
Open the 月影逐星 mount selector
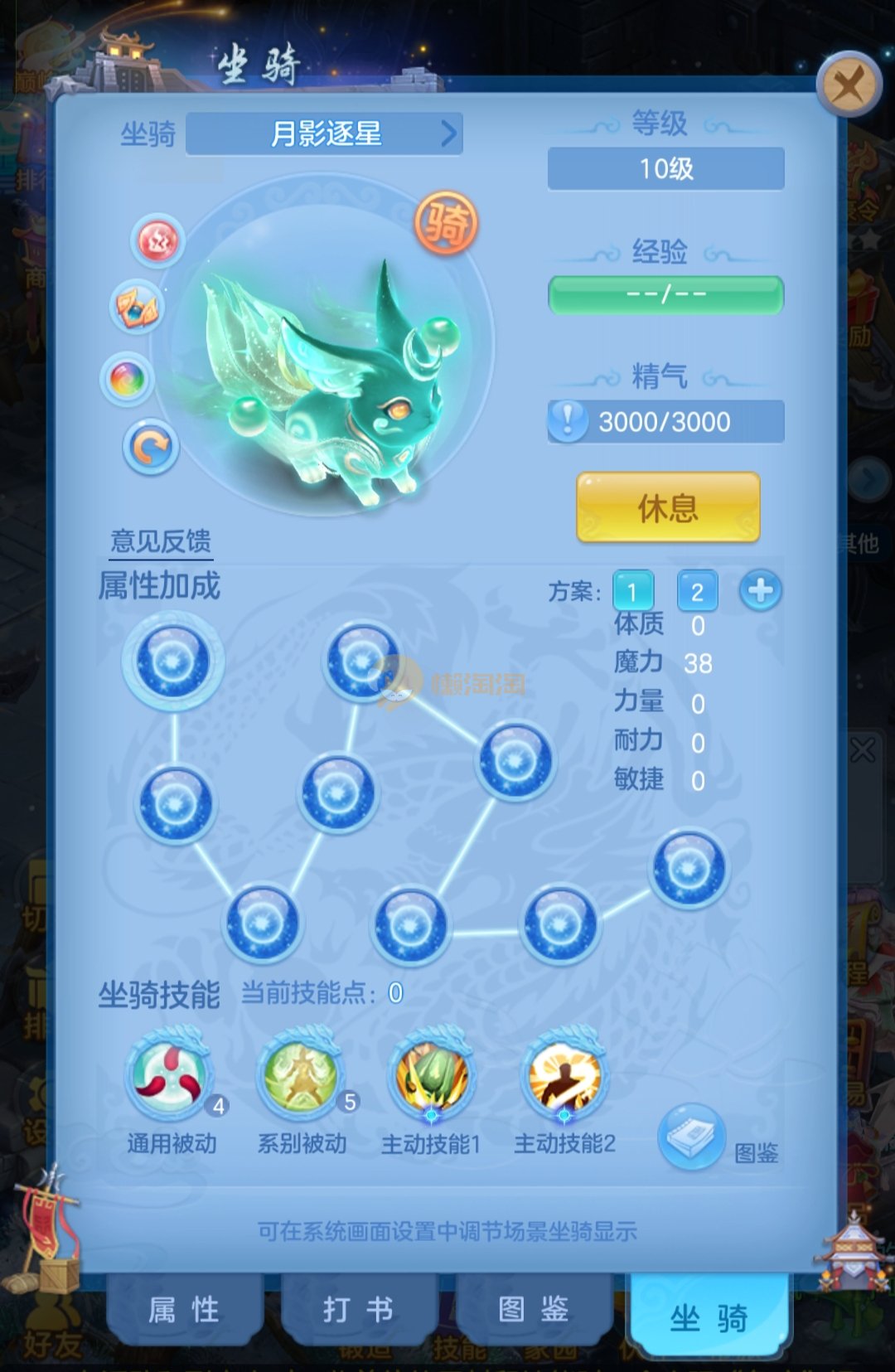click(x=325, y=133)
